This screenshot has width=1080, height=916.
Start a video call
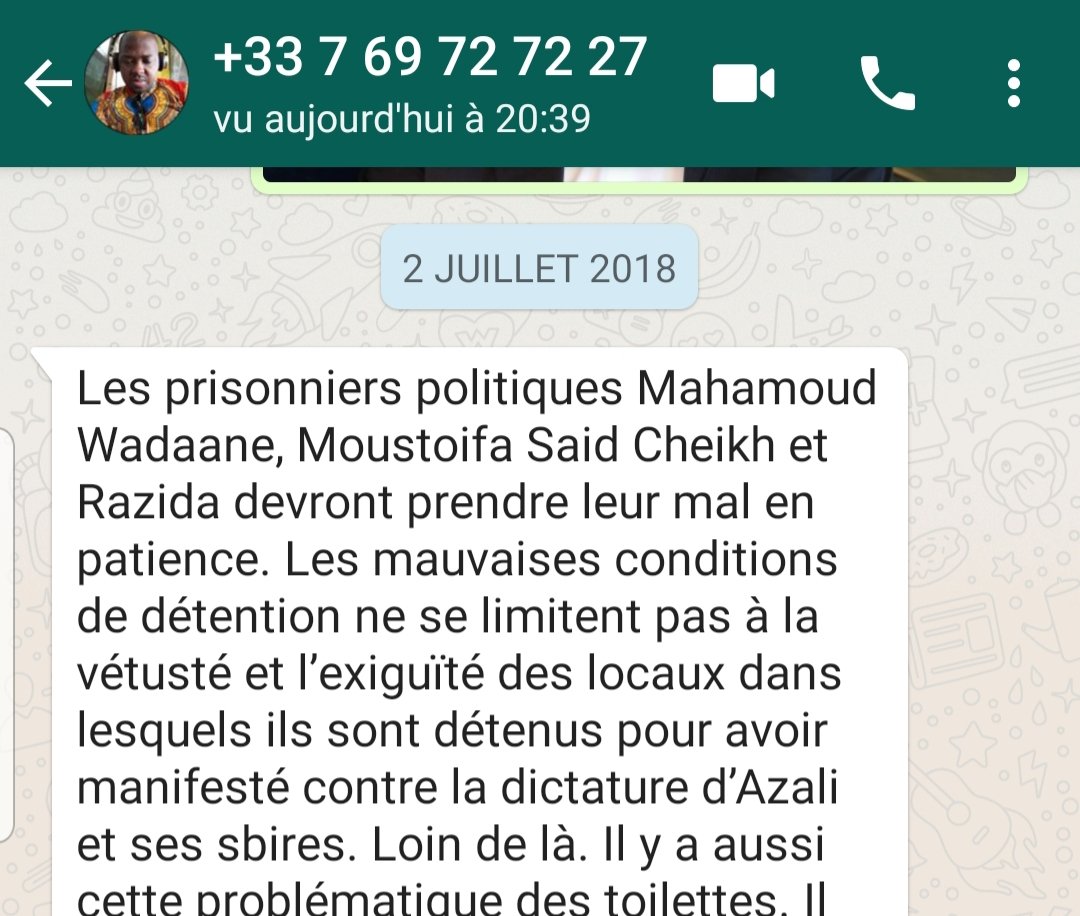743,84
